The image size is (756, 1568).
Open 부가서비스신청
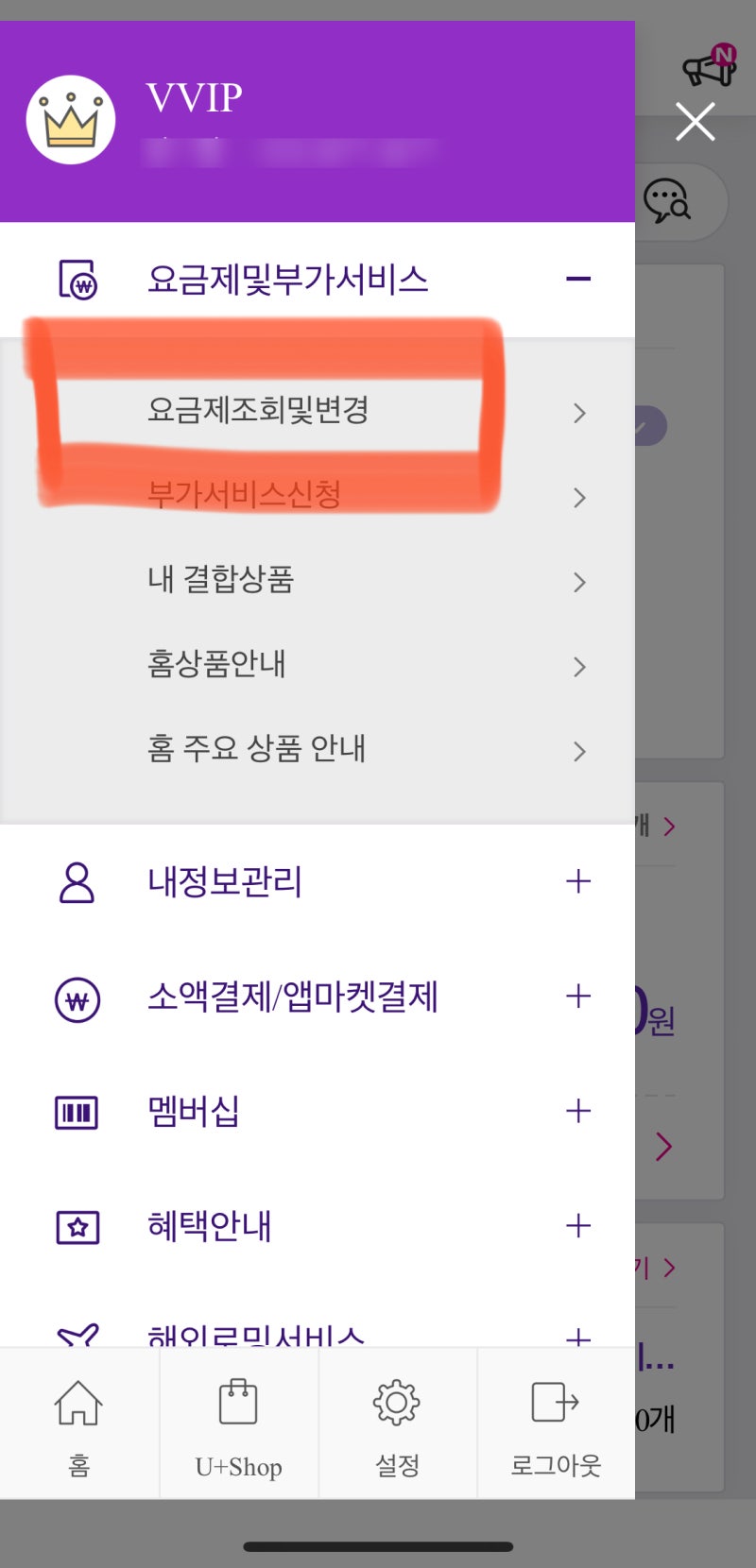click(244, 495)
